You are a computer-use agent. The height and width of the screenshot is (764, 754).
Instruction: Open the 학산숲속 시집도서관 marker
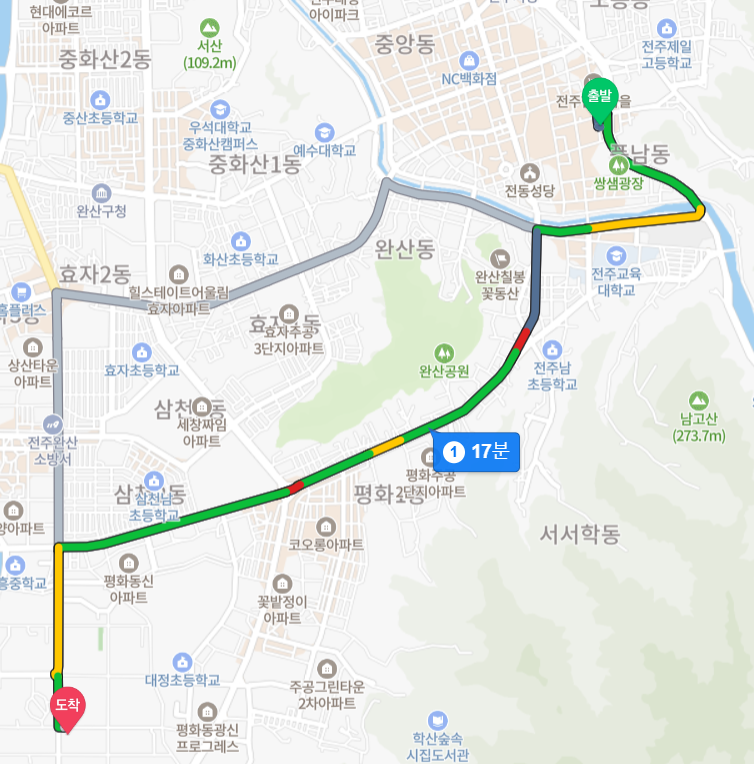pos(438,720)
